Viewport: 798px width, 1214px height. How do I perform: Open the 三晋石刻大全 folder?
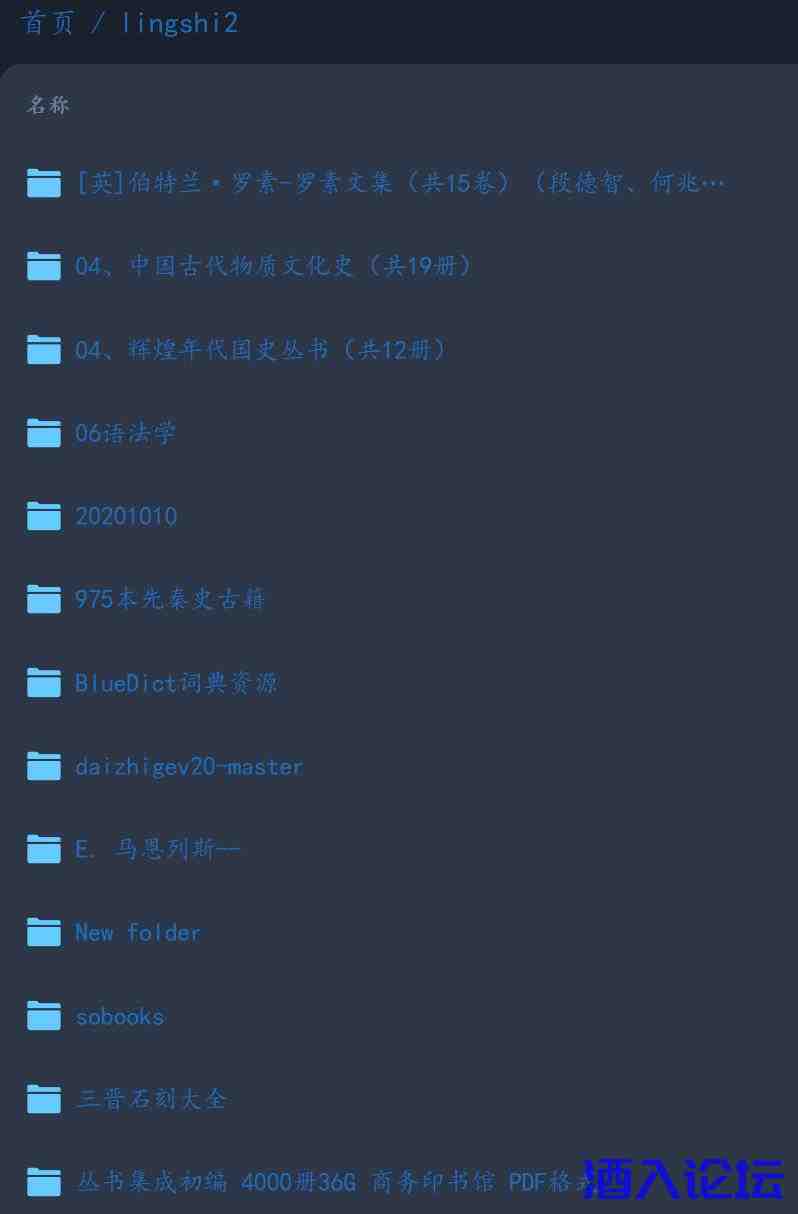pos(151,1099)
